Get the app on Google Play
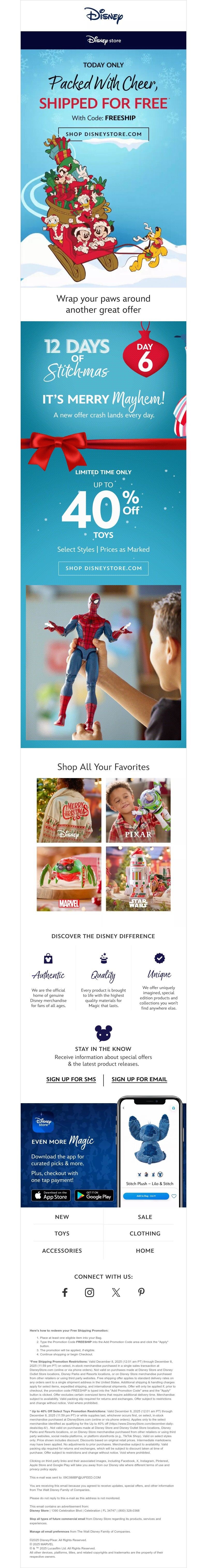This screenshot has height=1568, width=207. [94, 1196]
